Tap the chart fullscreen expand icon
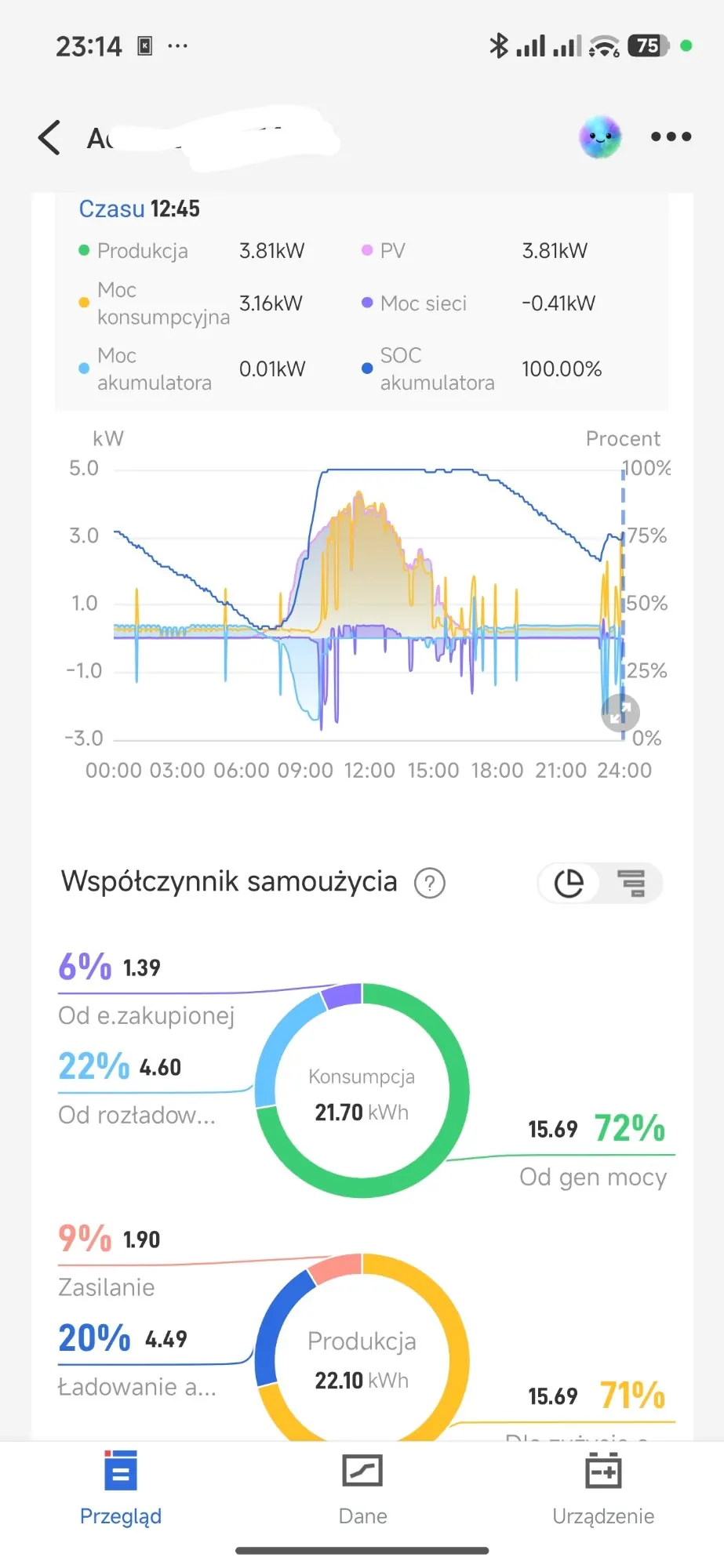 [620, 712]
